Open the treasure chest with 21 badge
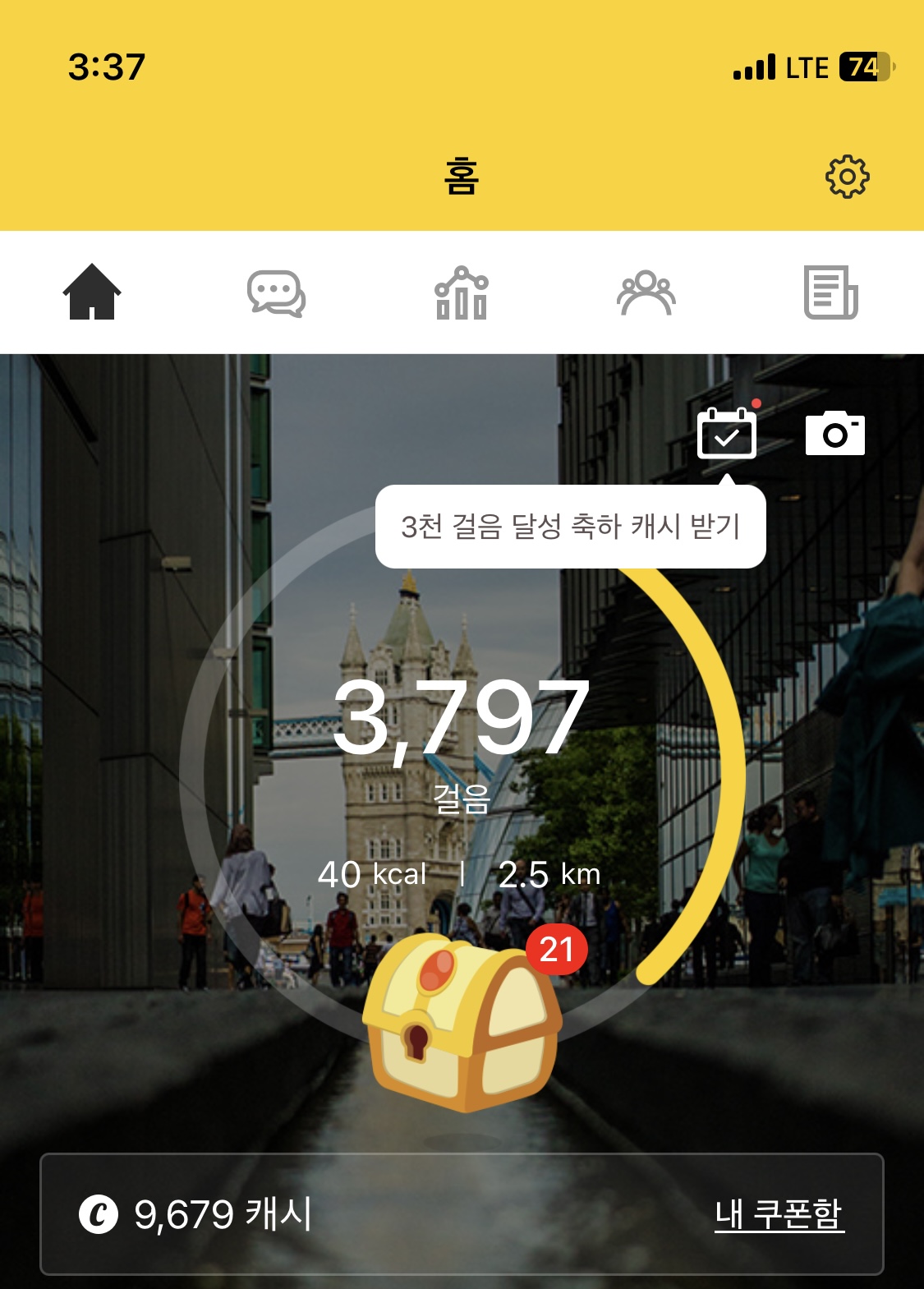The image size is (924, 1289). coord(462,1023)
